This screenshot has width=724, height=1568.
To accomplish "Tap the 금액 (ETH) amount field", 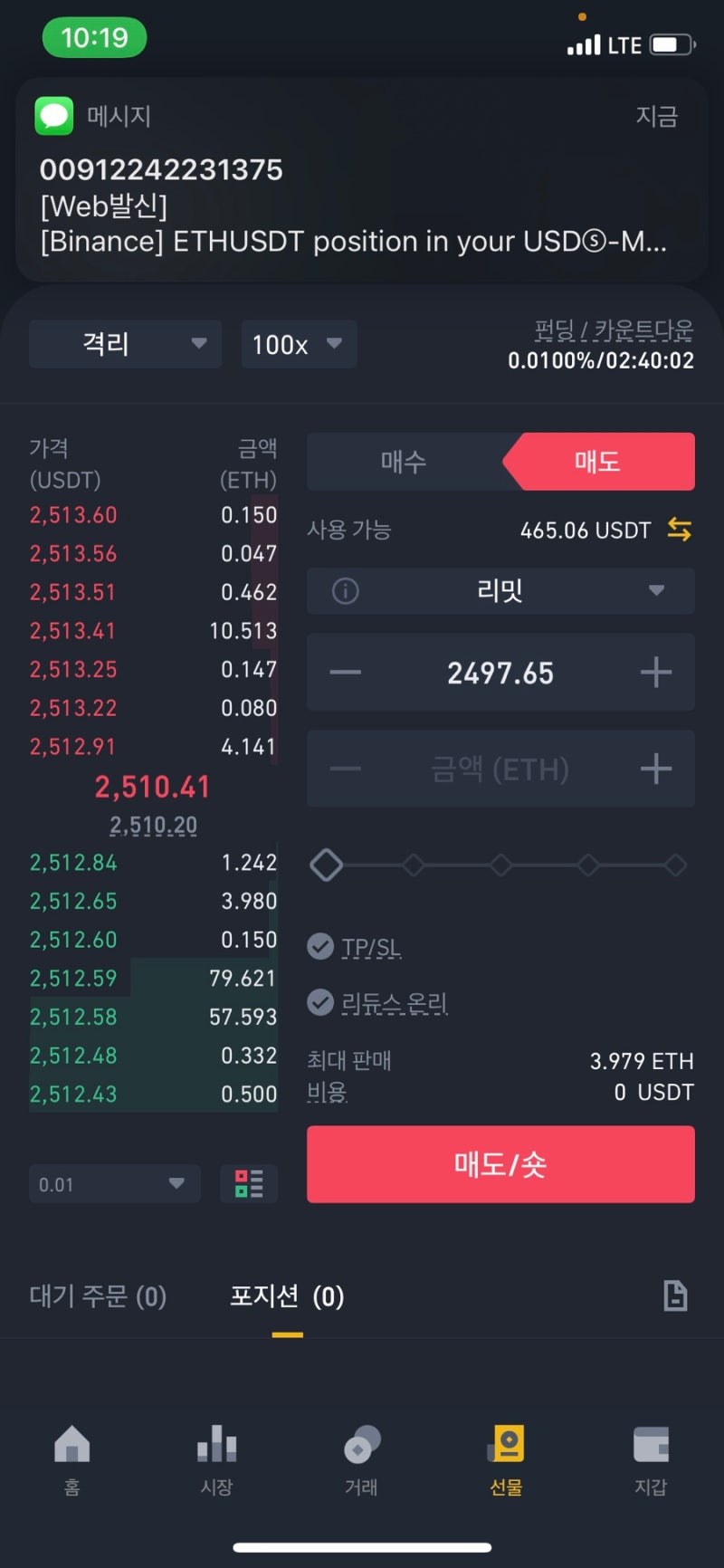I will 500,770.
